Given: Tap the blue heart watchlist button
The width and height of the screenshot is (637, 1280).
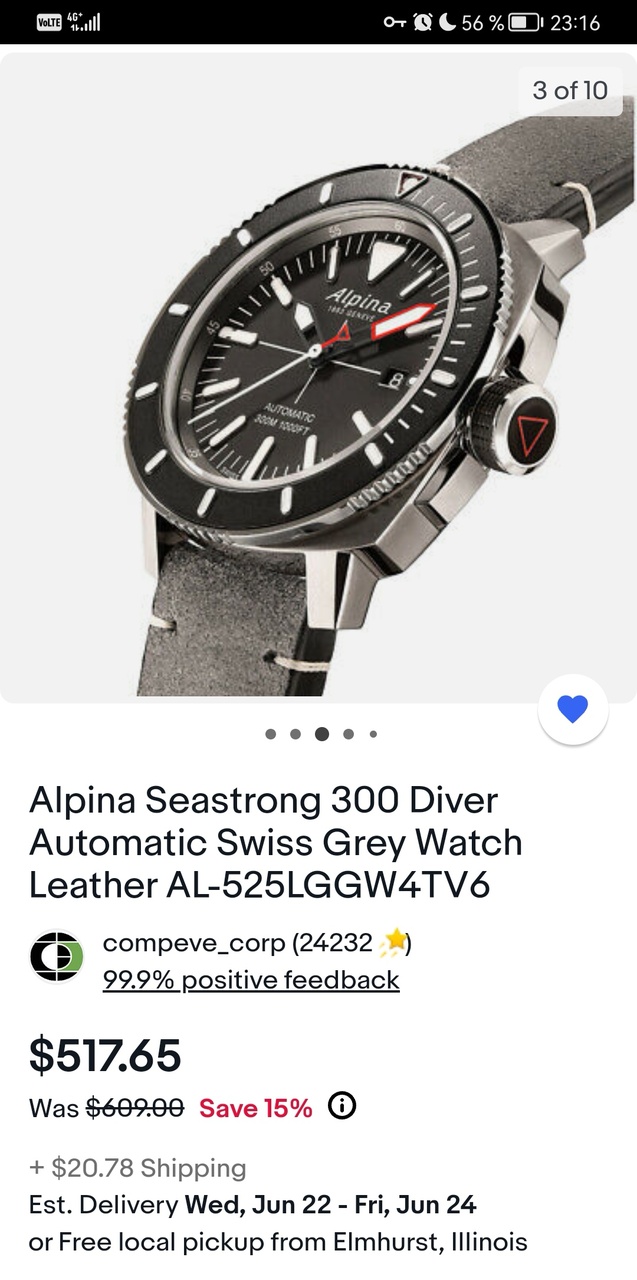Looking at the screenshot, I should pos(572,710).
